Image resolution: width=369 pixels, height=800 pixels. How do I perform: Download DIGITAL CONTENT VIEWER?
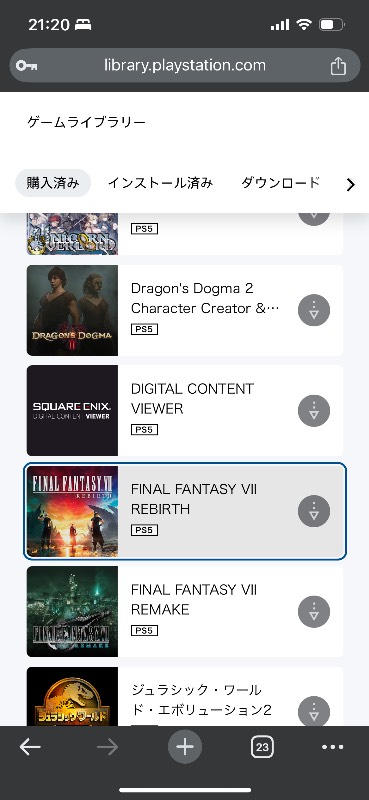314,411
